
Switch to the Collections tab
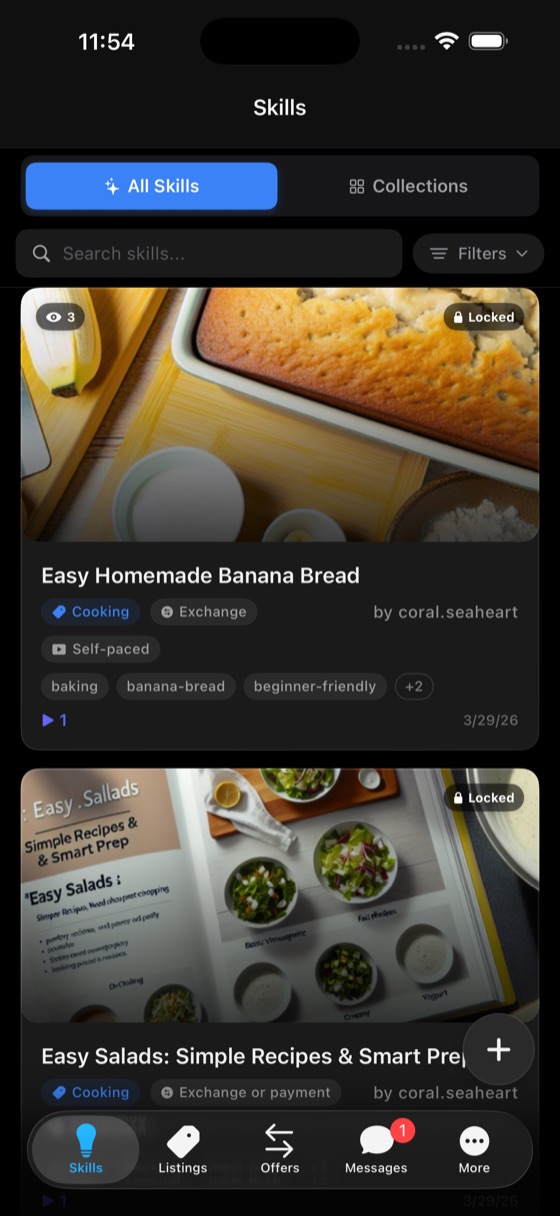click(408, 186)
